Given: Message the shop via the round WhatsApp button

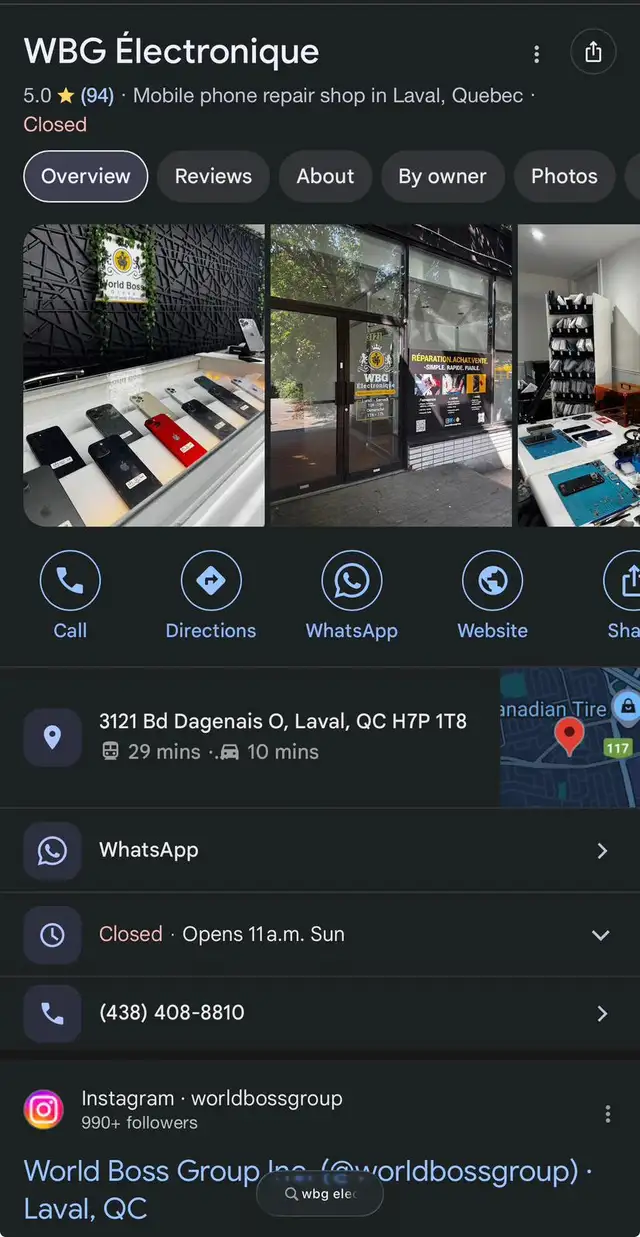Looking at the screenshot, I should tap(352, 595).
